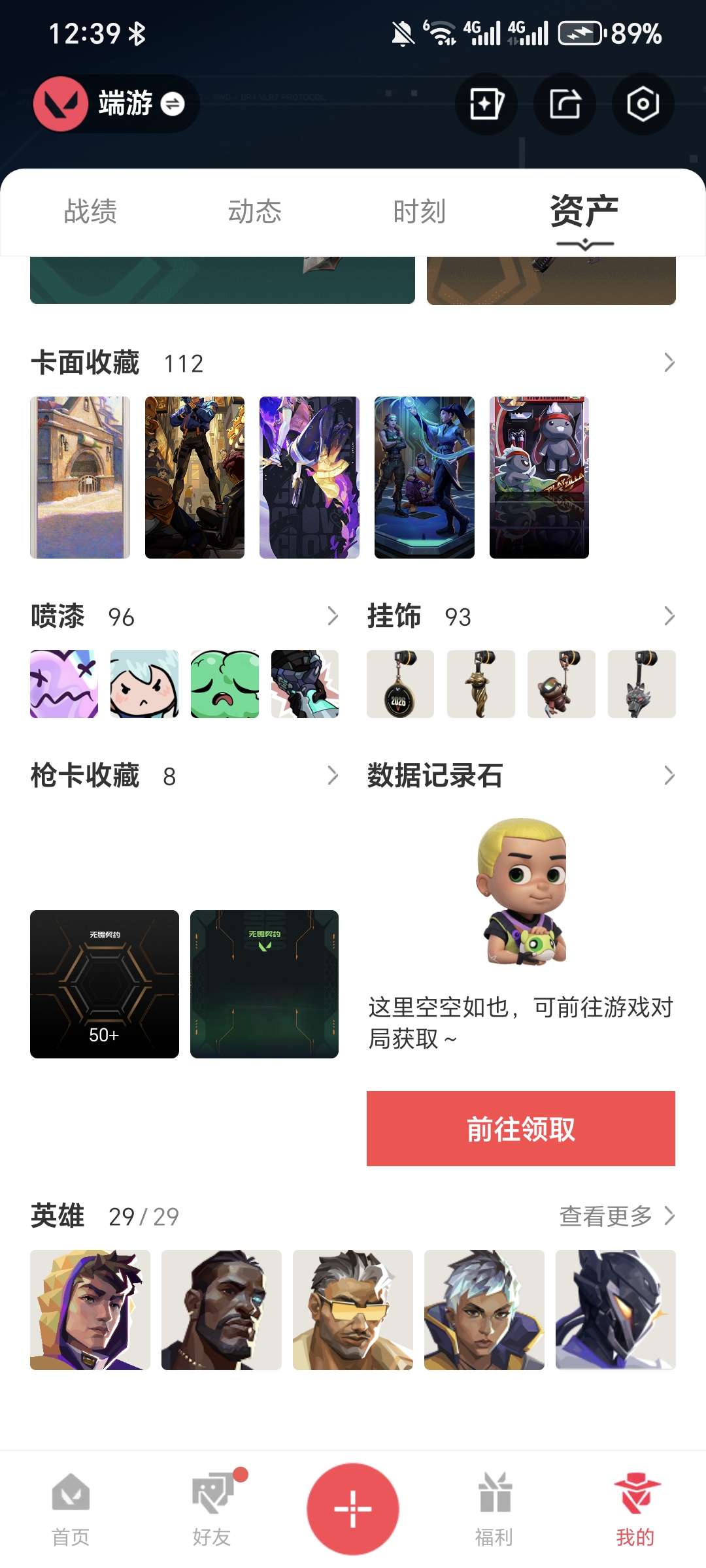This screenshot has height=1568, width=706.
Task: Tap 查看更多 to view all heroes
Action: point(617,1216)
